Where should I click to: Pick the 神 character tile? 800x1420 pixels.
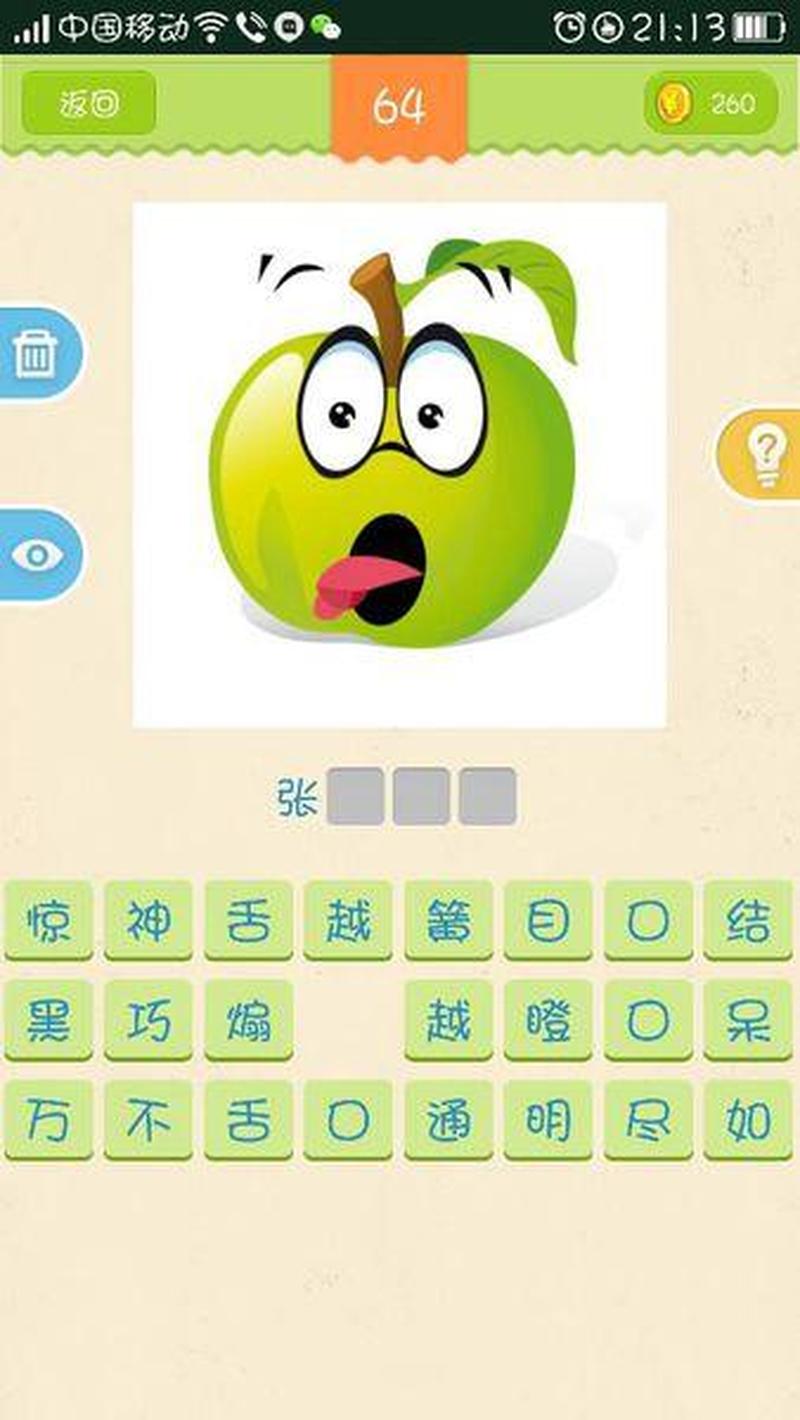click(148, 920)
